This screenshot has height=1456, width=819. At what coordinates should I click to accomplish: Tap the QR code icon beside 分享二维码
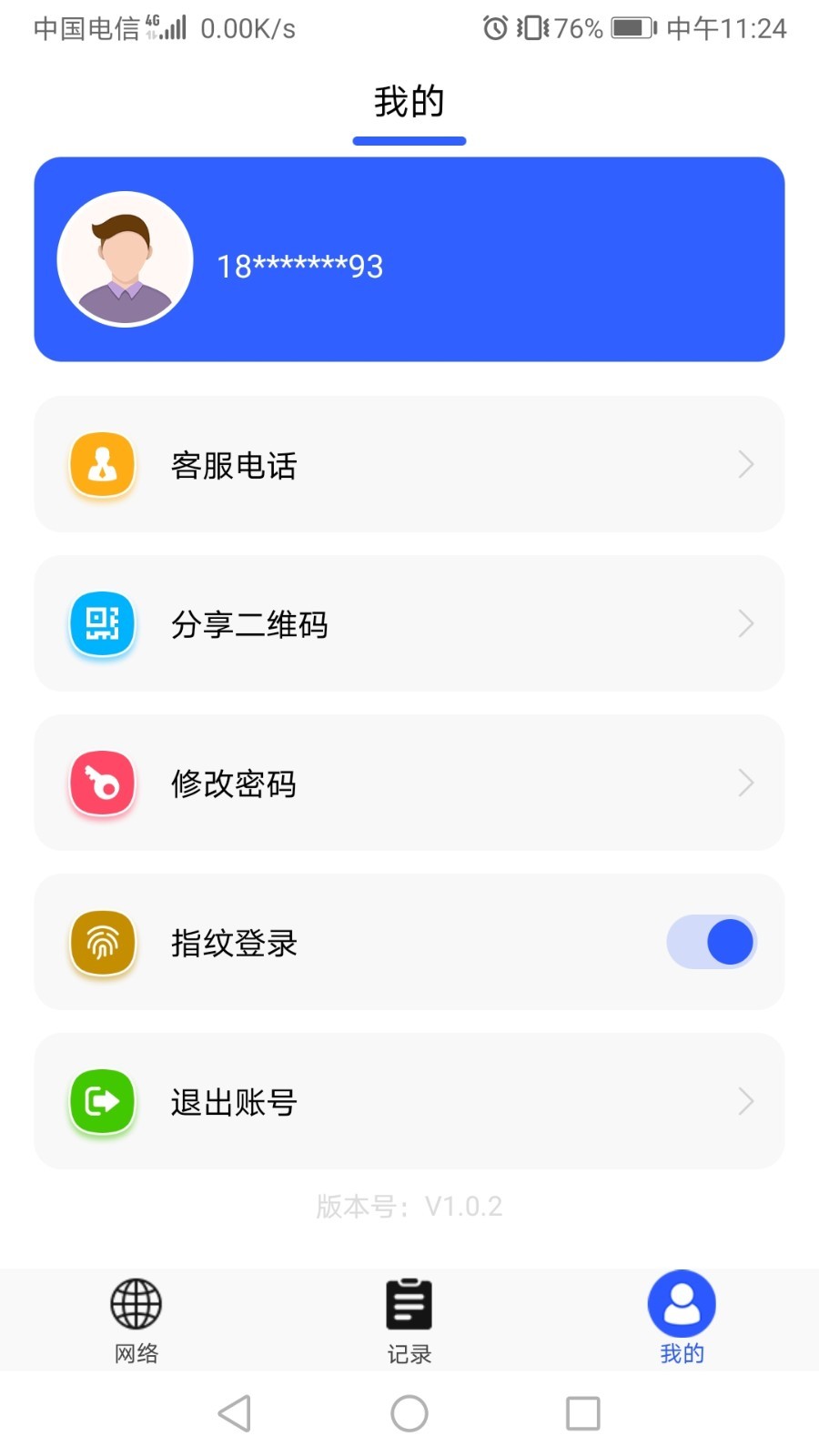[x=102, y=624]
